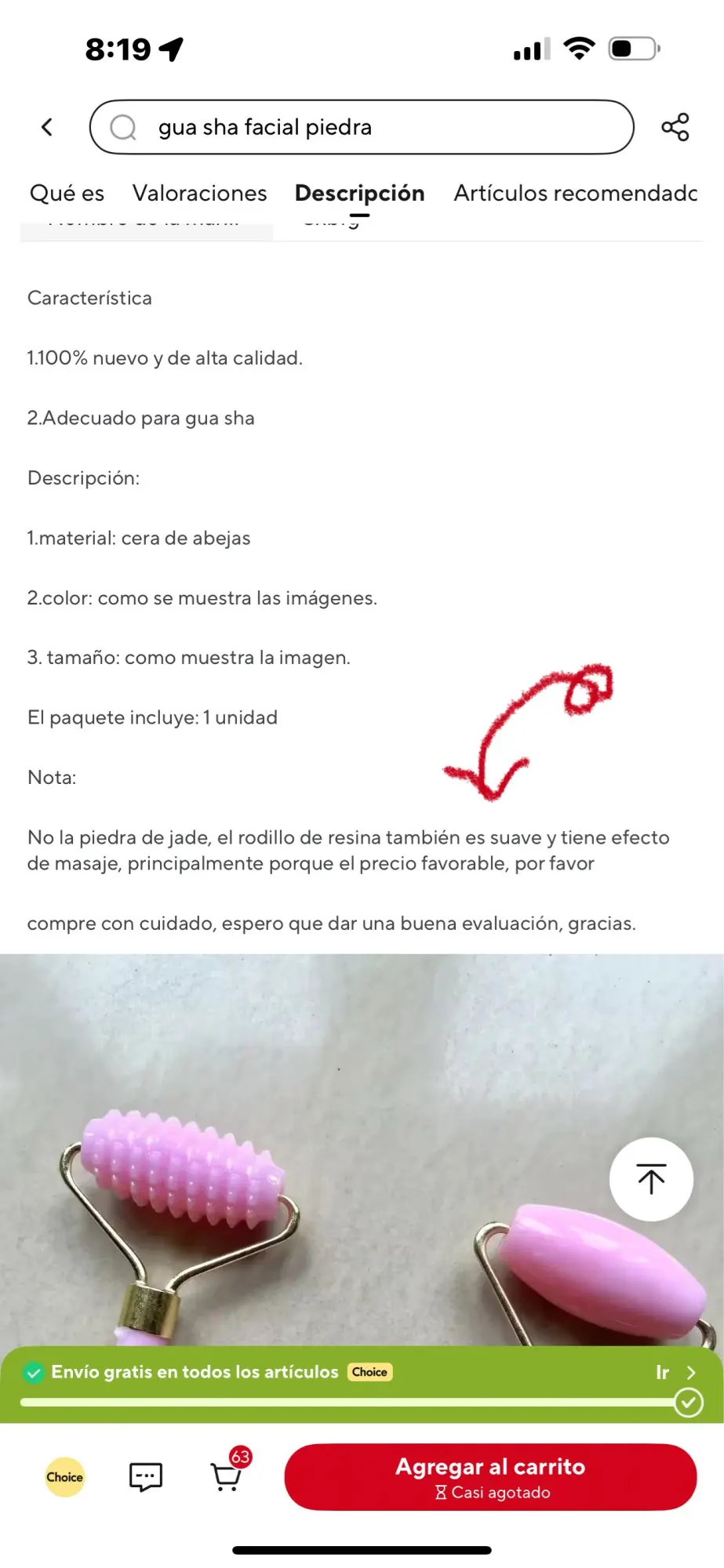
Task: Open the Valoraciones tab
Action: point(199,193)
